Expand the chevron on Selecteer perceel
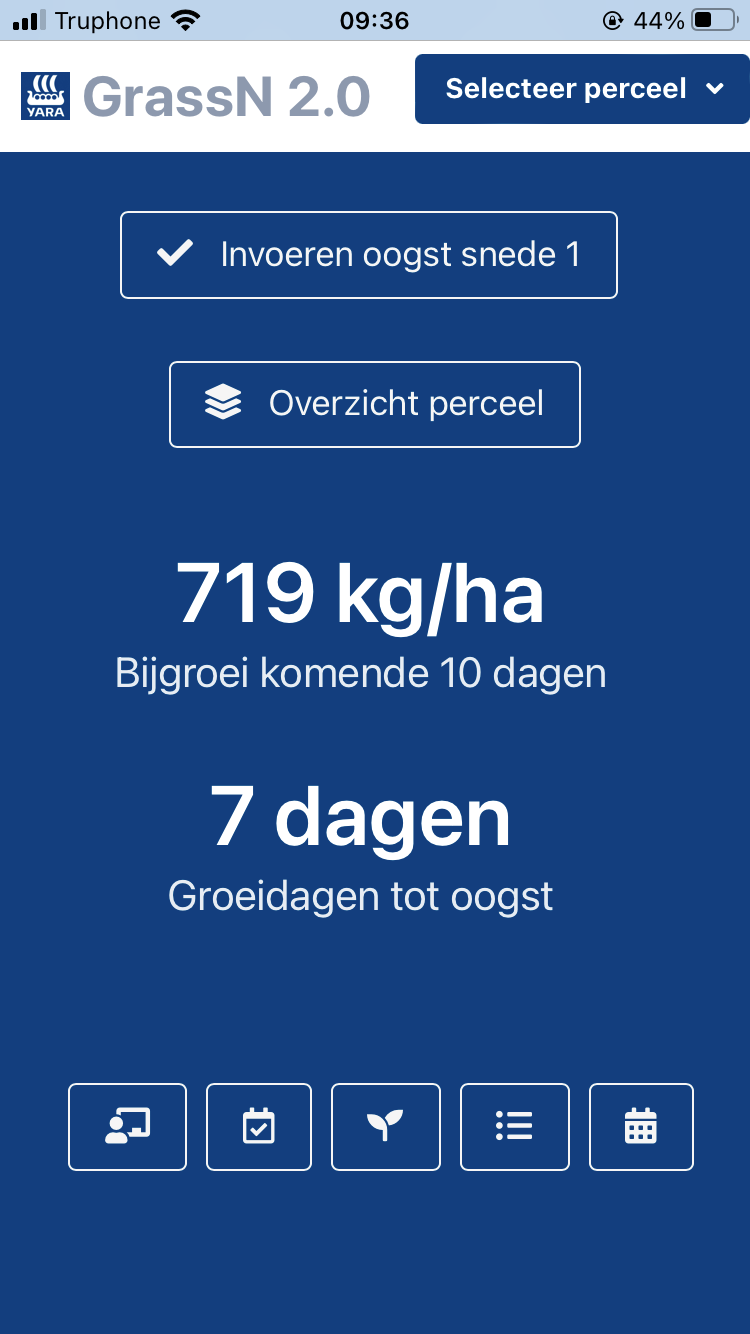 714,89
